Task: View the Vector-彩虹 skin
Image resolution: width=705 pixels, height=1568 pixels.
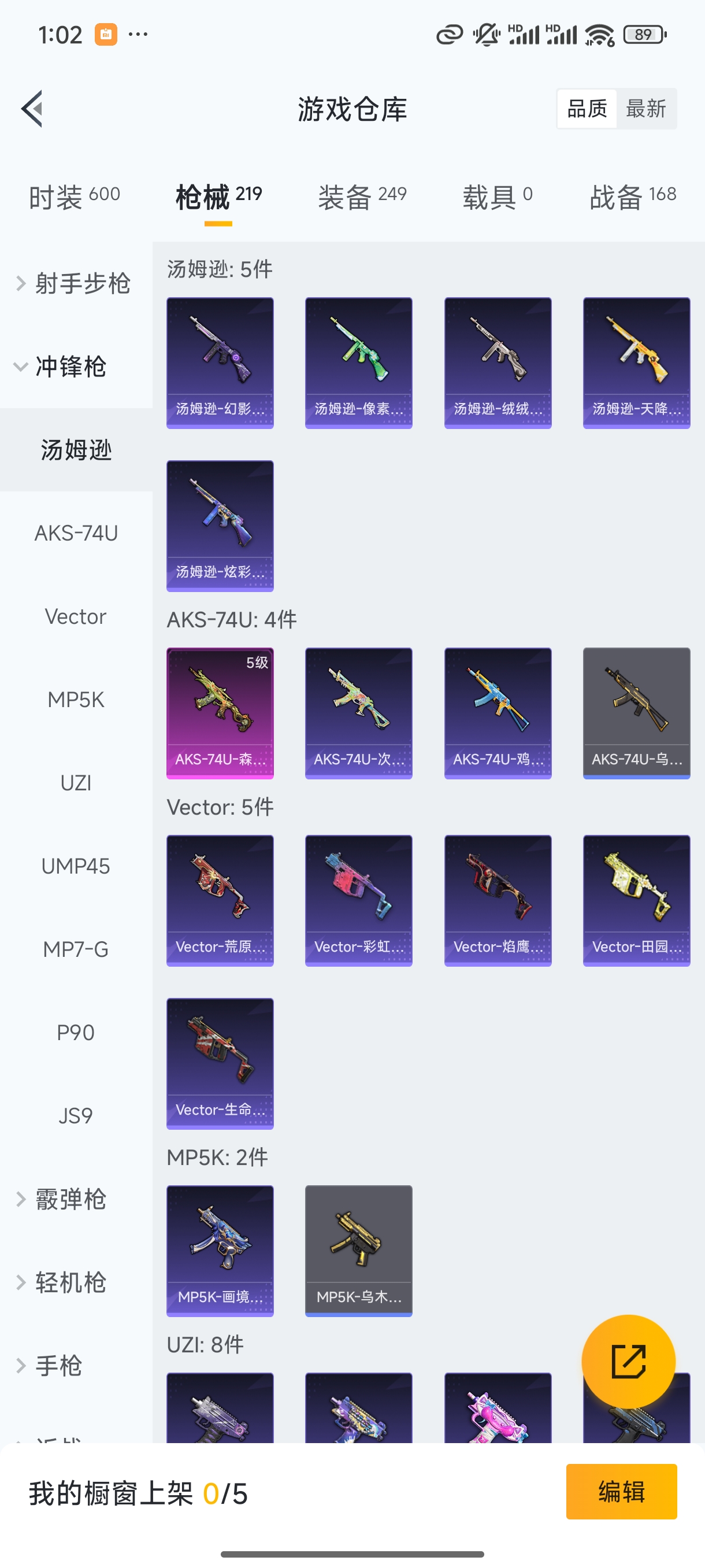Action: click(358, 900)
